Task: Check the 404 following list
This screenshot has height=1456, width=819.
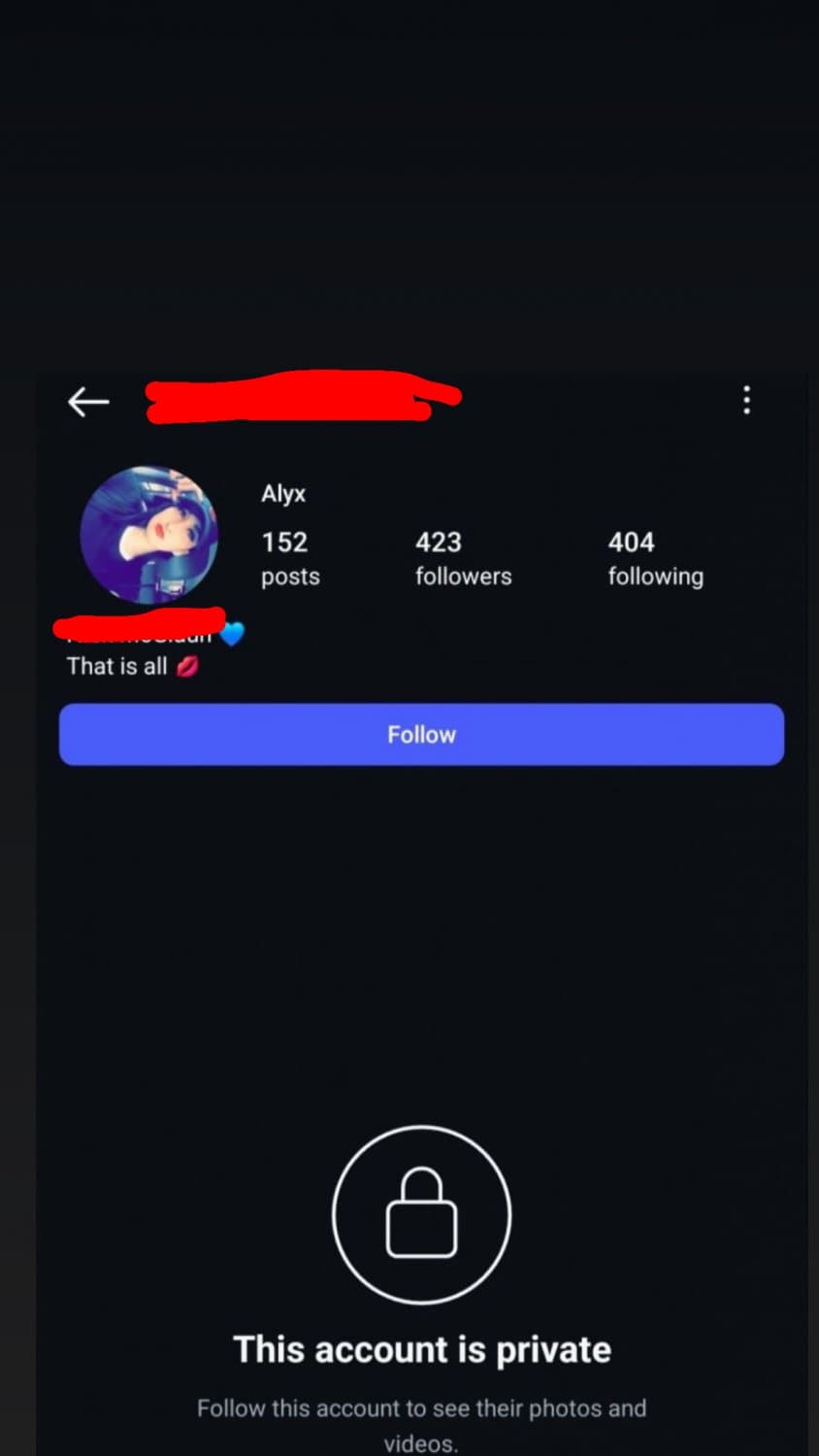Action: point(631,542)
